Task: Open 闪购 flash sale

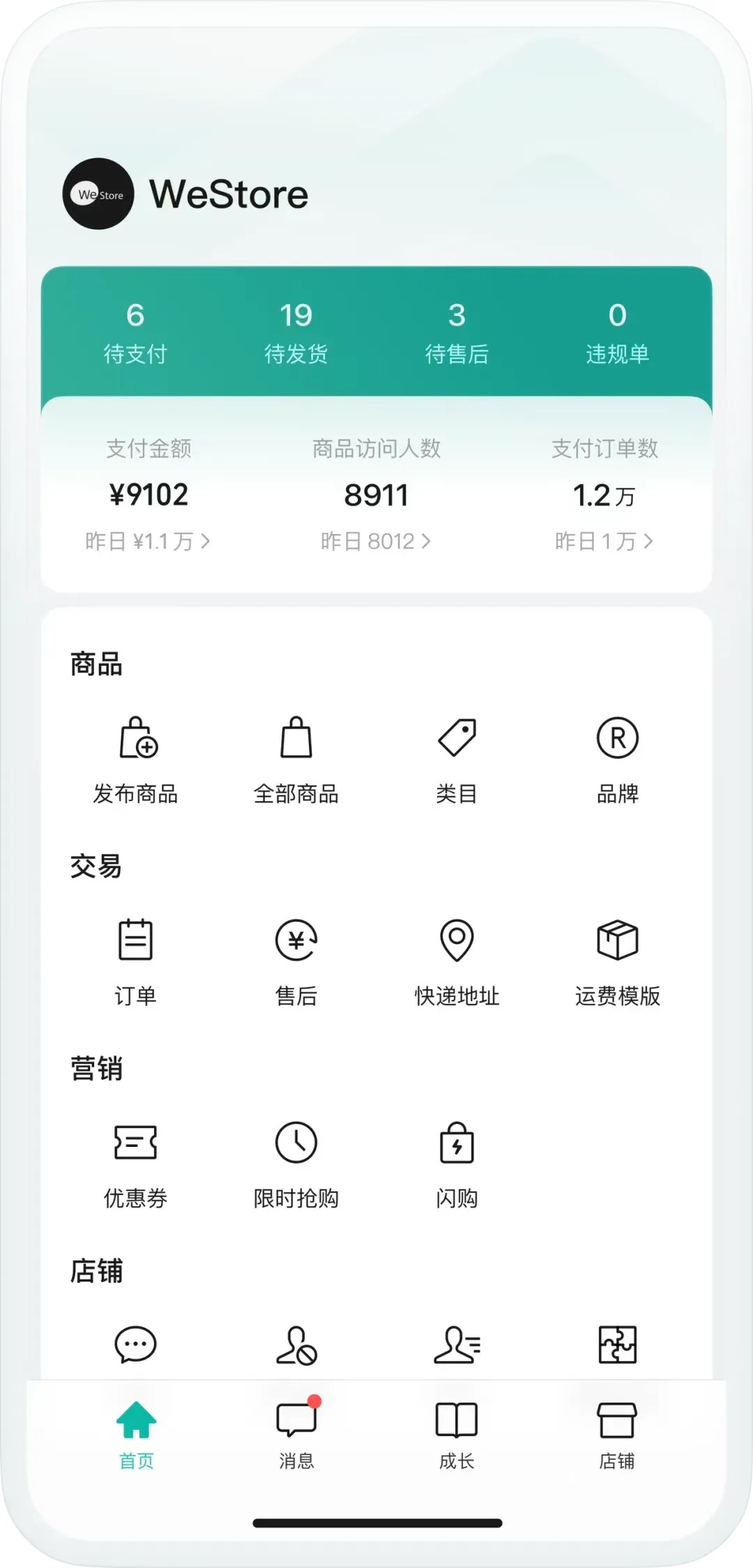Action: pyautogui.click(x=457, y=1163)
